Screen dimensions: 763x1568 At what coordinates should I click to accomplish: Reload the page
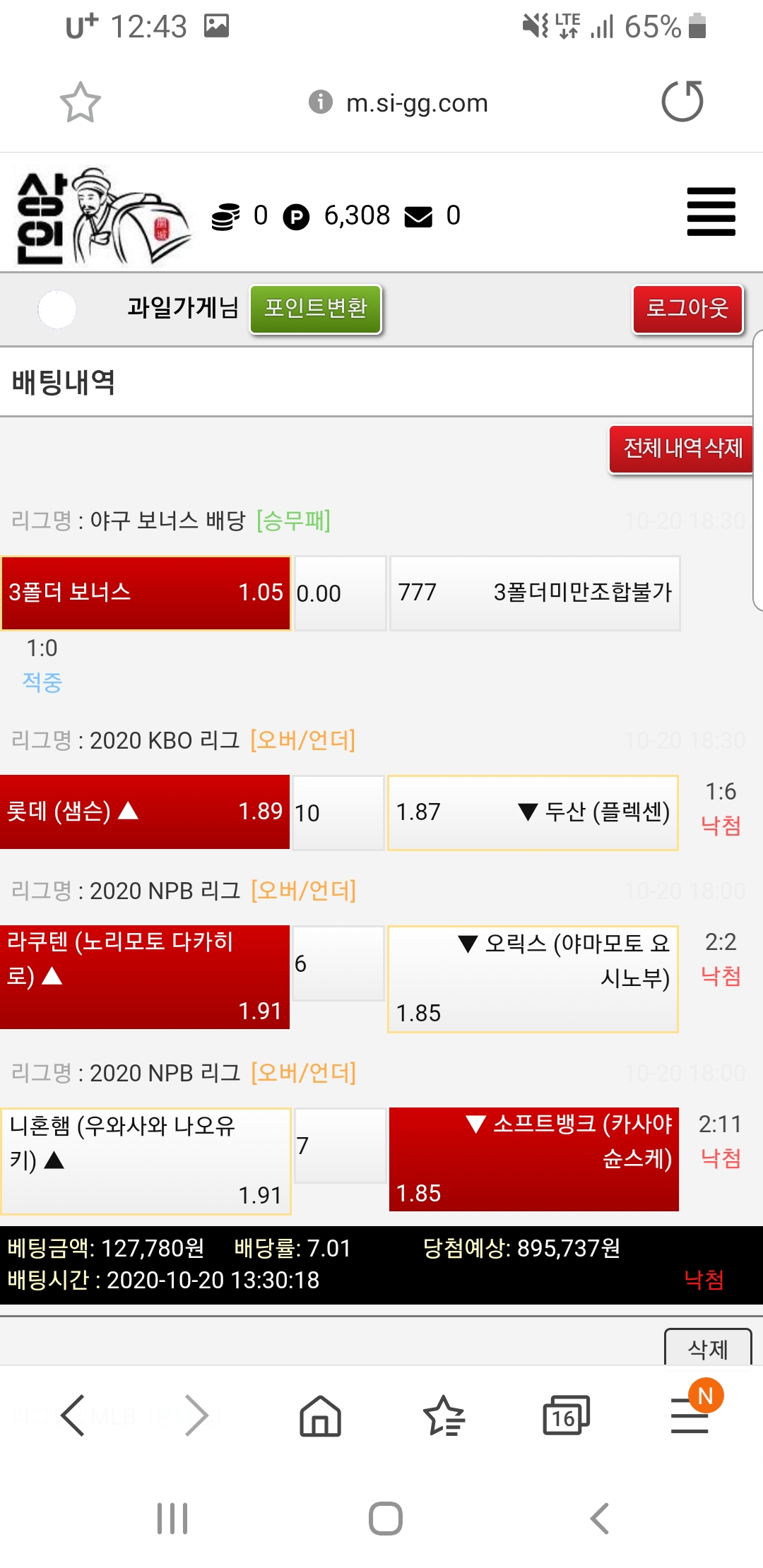click(682, 102)
